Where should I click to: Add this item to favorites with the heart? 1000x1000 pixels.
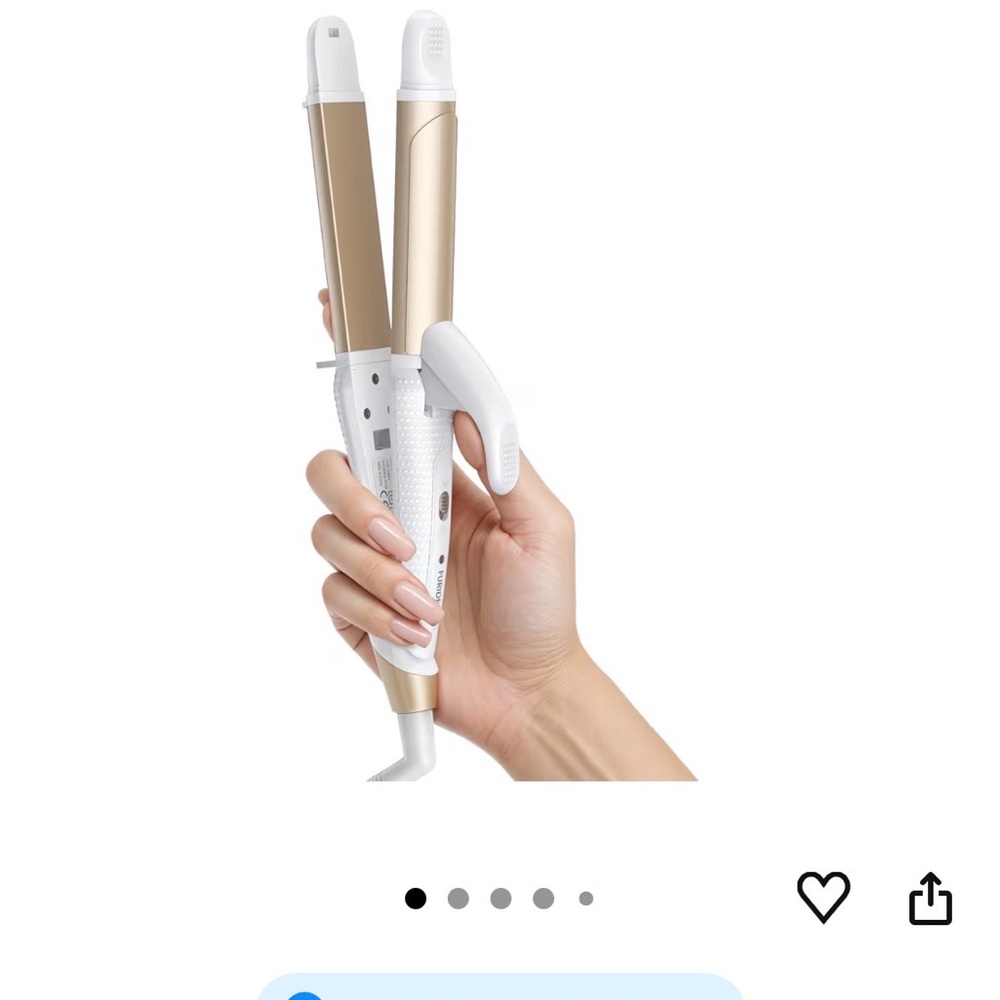[823, 896]
